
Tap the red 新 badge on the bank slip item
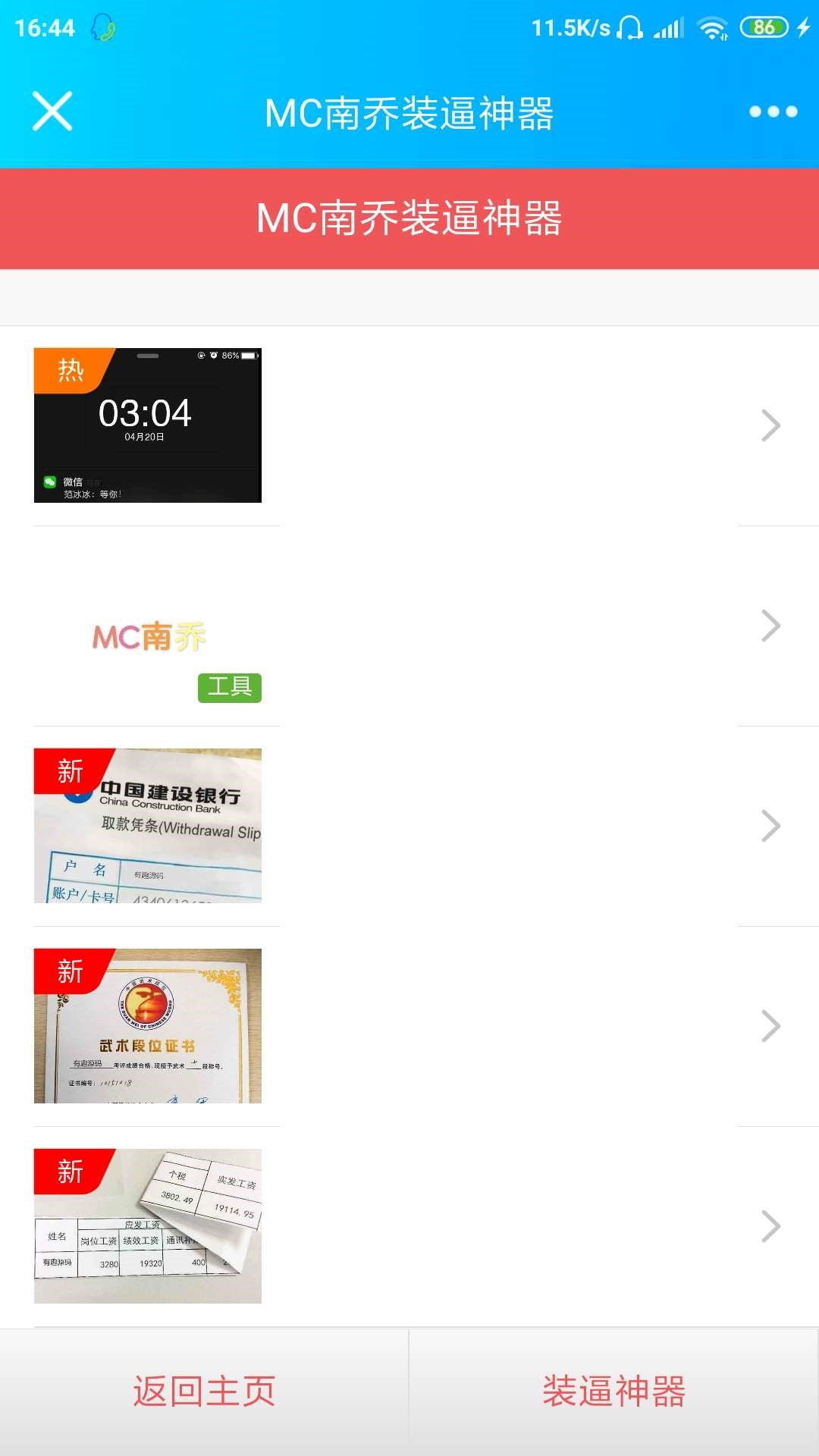point(68,772)
